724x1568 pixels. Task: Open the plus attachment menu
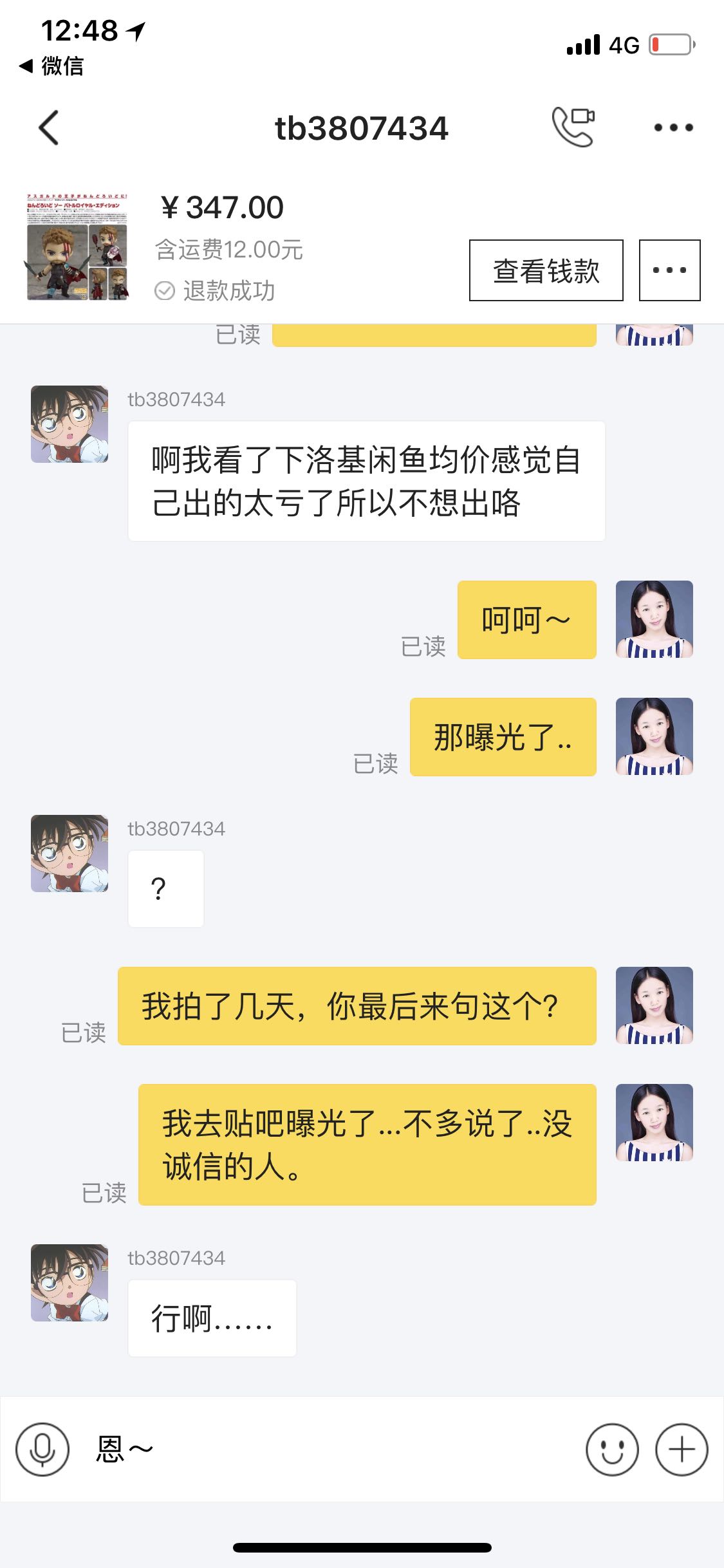click(682, 1449)
